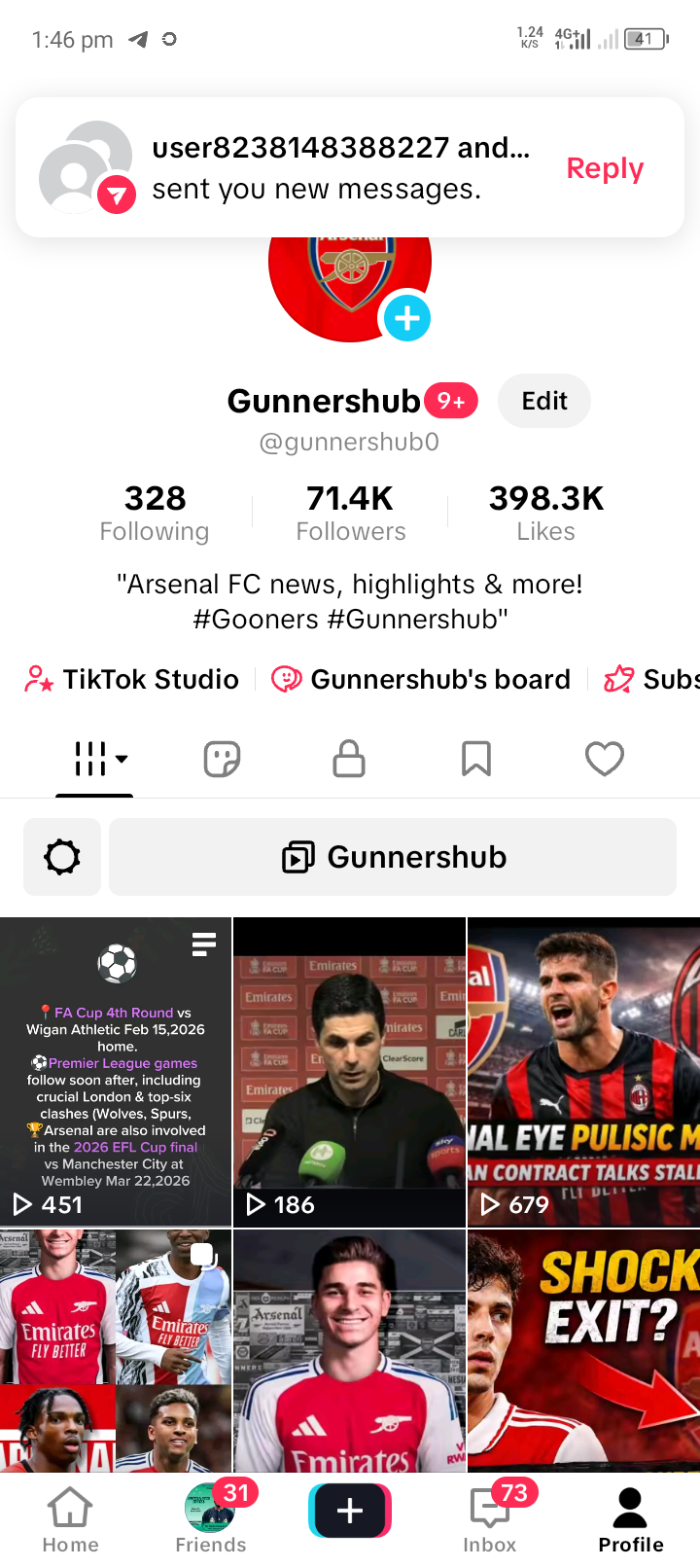Image resolution: width=700 pixels, height=1568 pixels.
Task: Open the playlist settings gear
Action: click(x=62, y=857)
